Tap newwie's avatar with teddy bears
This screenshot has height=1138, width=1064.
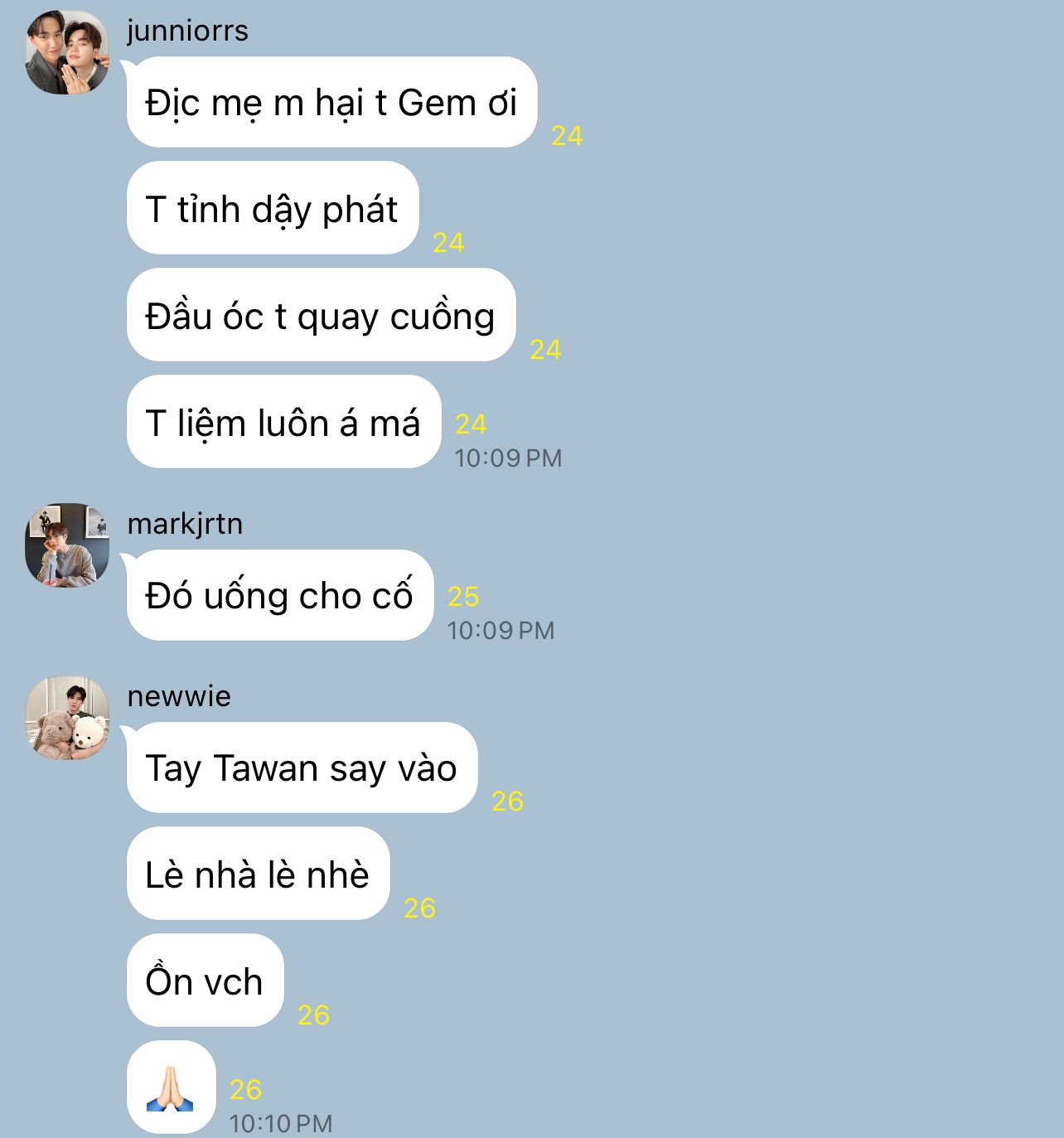point(67,718)
